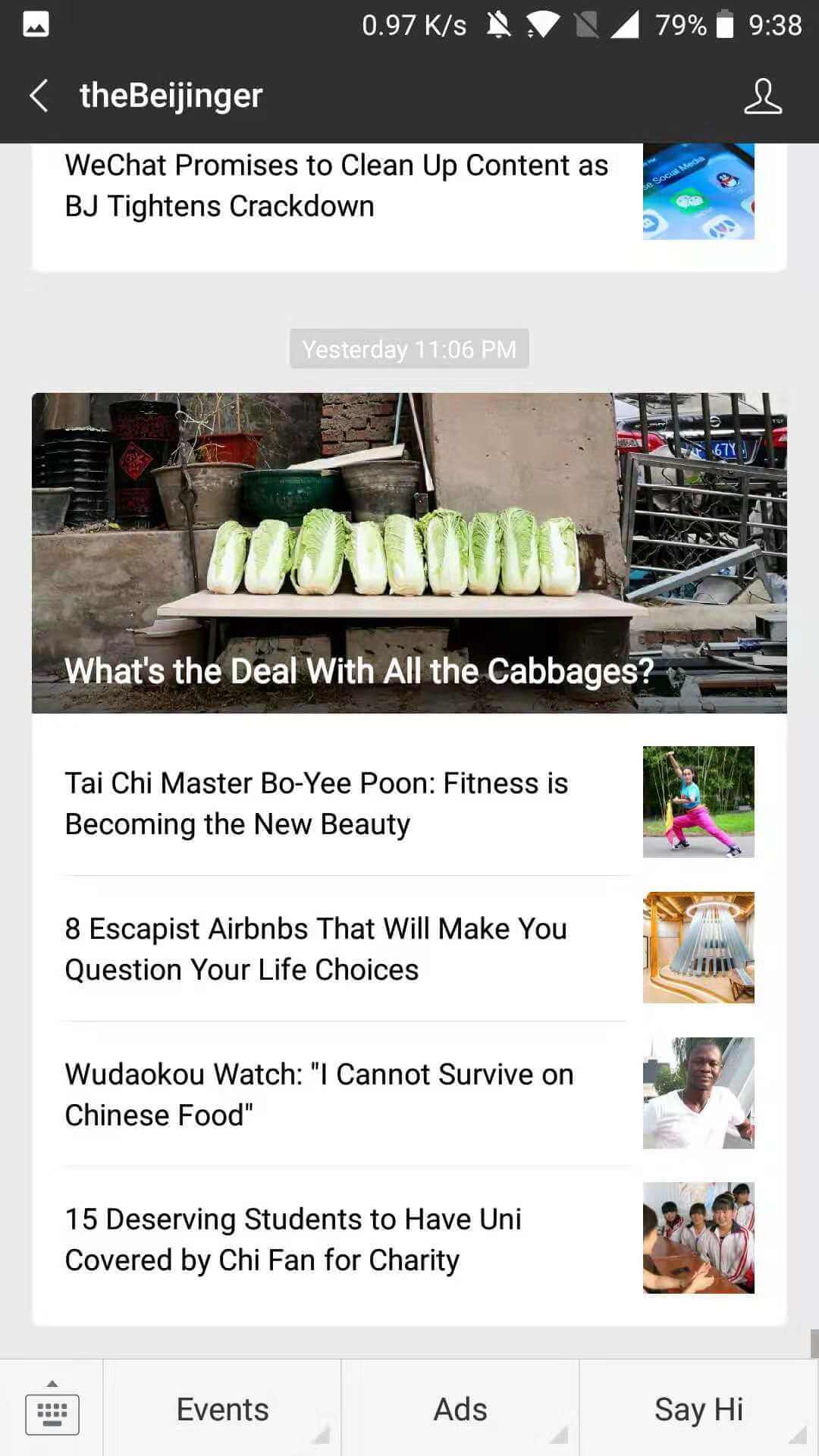Go back from theBeijinger chat
This screenshot has width=819, height=1456.
point(39,96)
